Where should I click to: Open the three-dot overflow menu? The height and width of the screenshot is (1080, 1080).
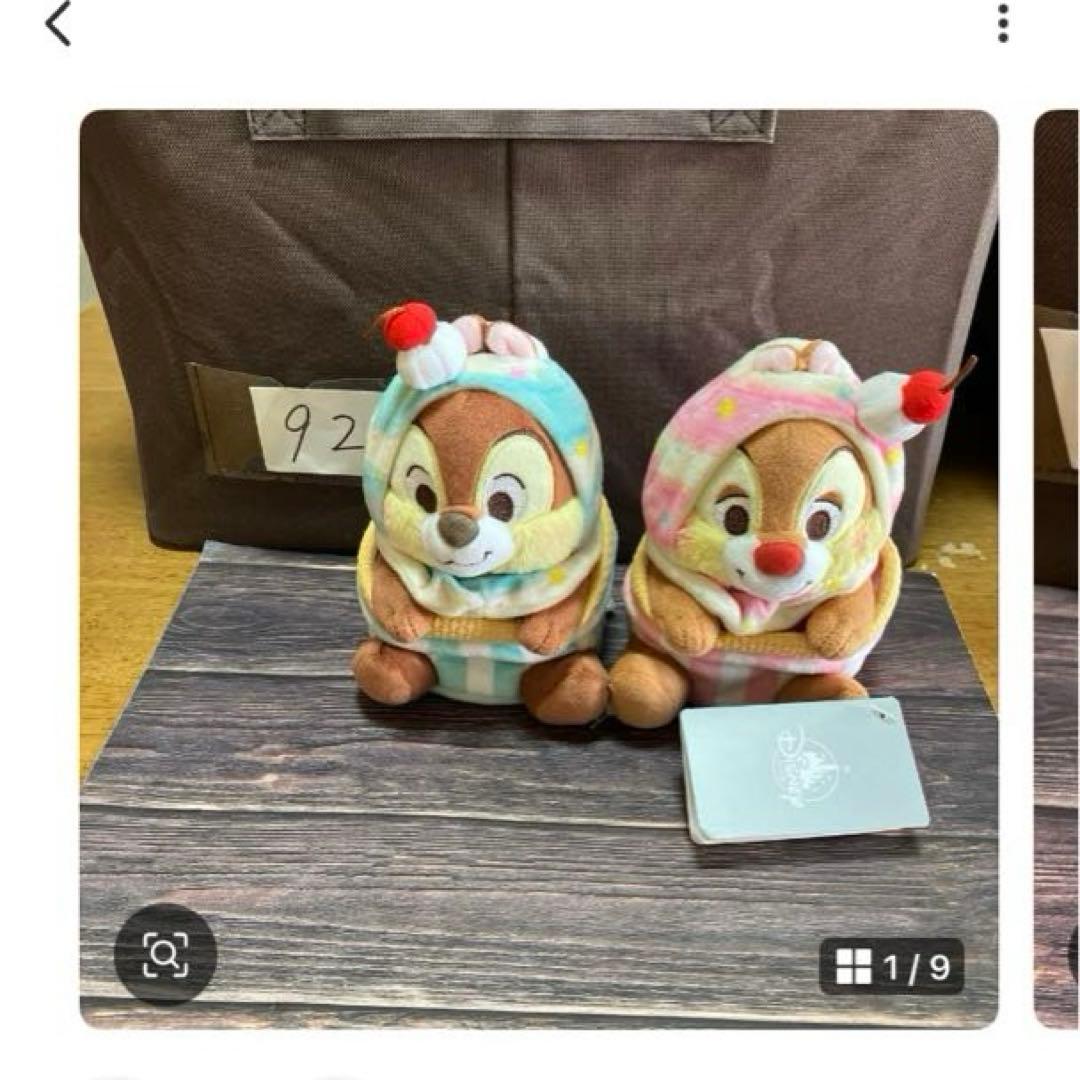pos(1003,24)
